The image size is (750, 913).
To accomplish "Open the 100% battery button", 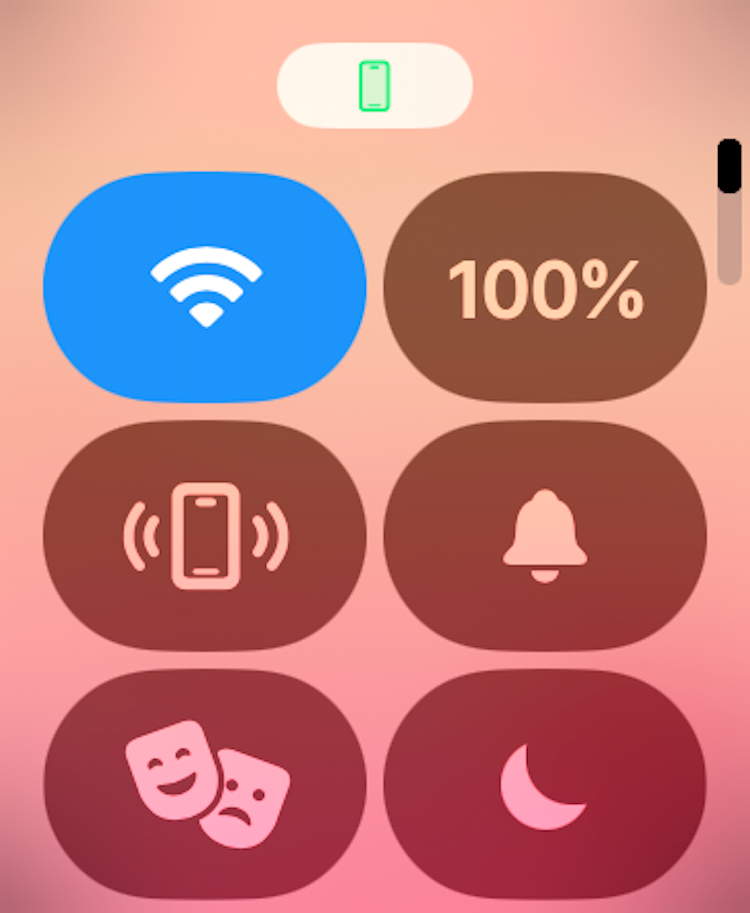I will point(545,287).
